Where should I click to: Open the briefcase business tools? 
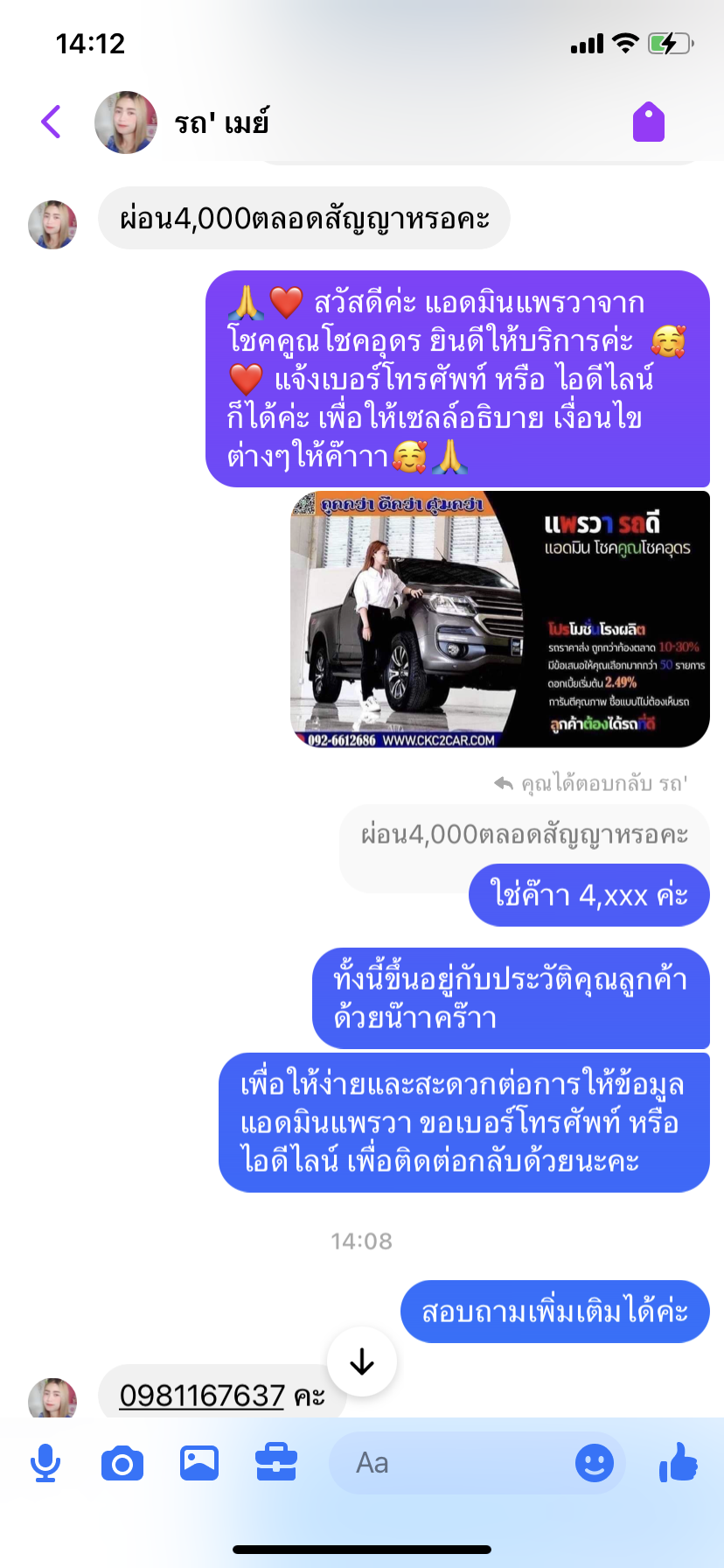point(276,1463)
